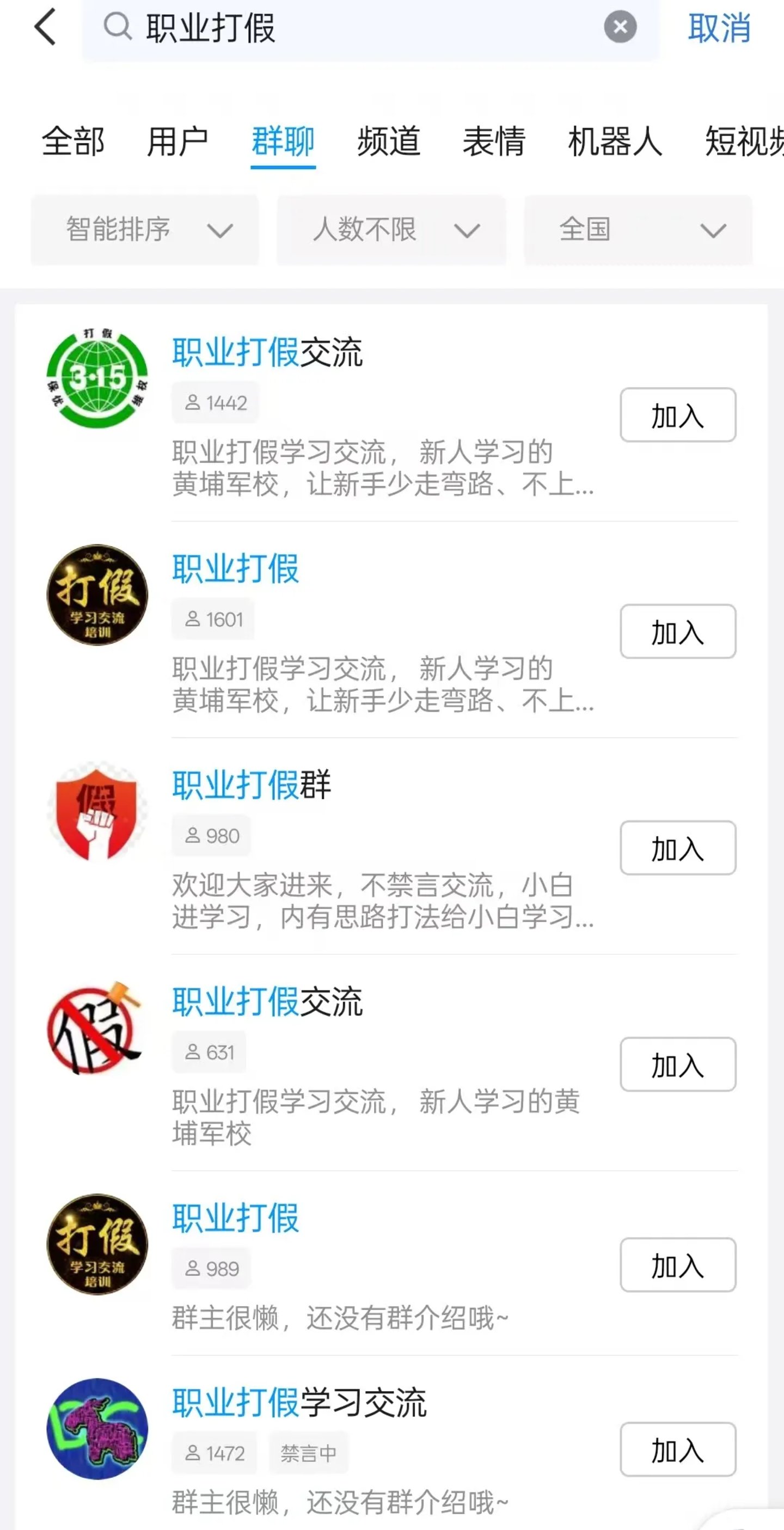784x1530 pixels.
Task: Tap the 取消 cancel button
Action: click(719, 28)
